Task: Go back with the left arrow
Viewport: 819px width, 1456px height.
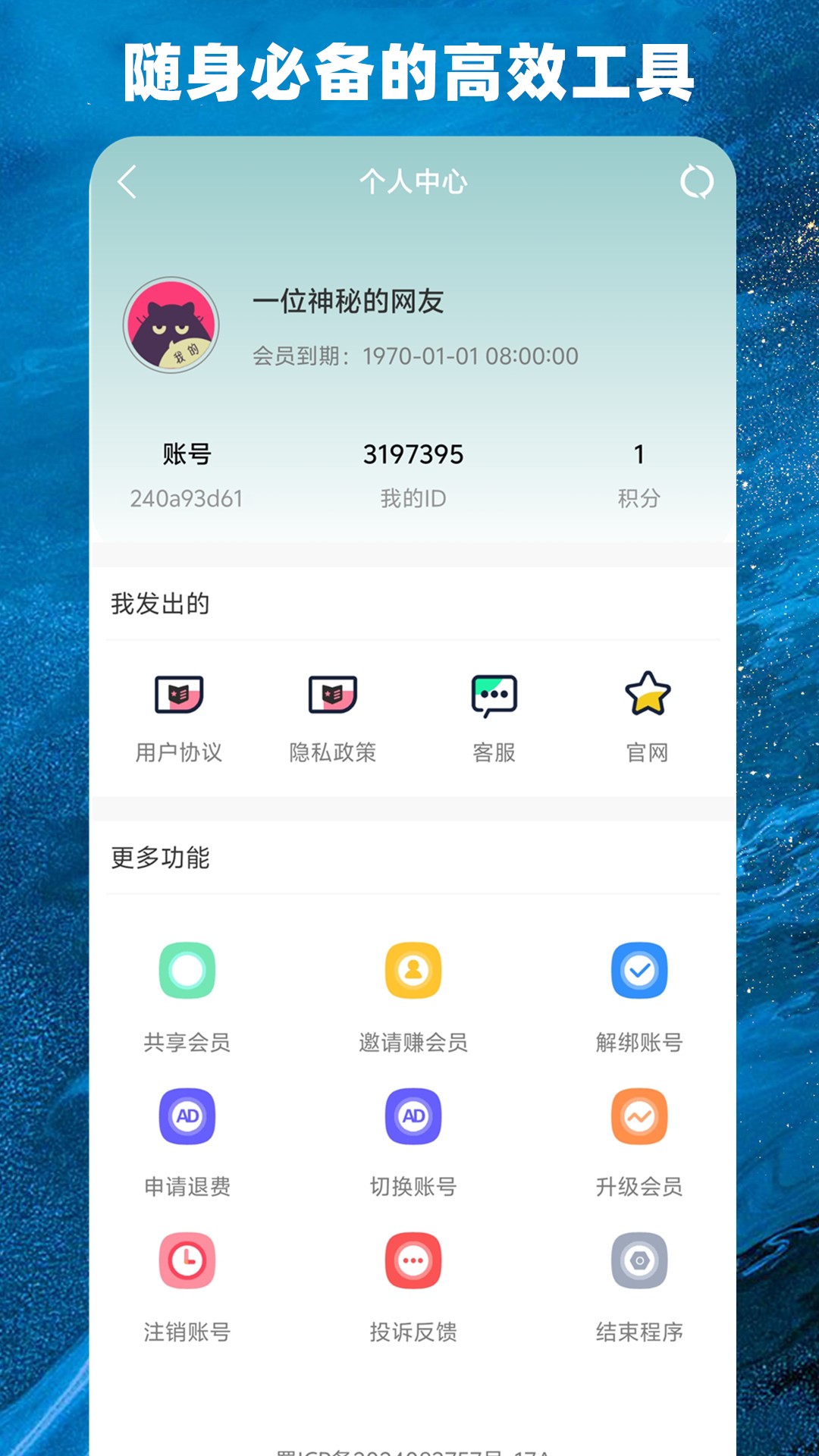Action: click(126, 183)
